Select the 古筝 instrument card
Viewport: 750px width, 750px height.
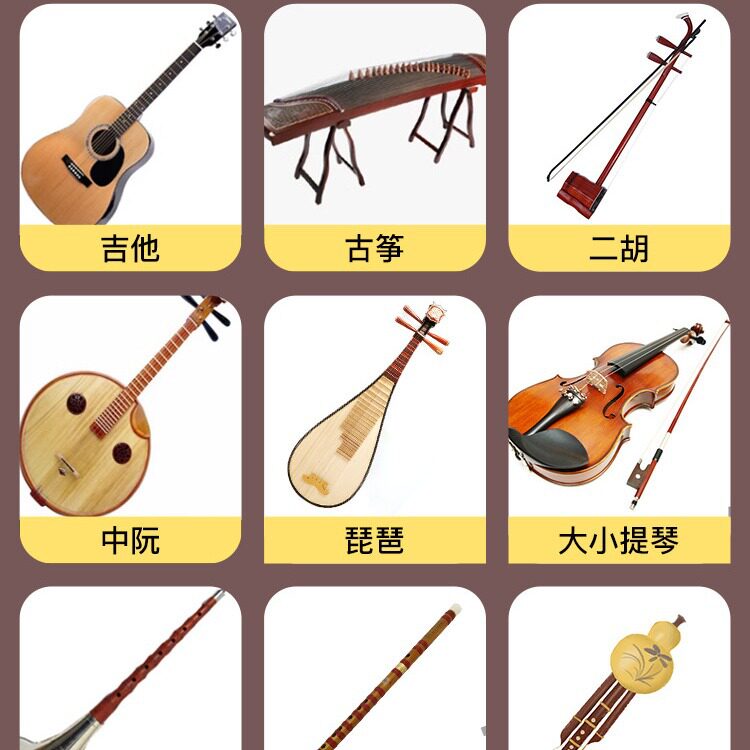[x=375, y=137]
